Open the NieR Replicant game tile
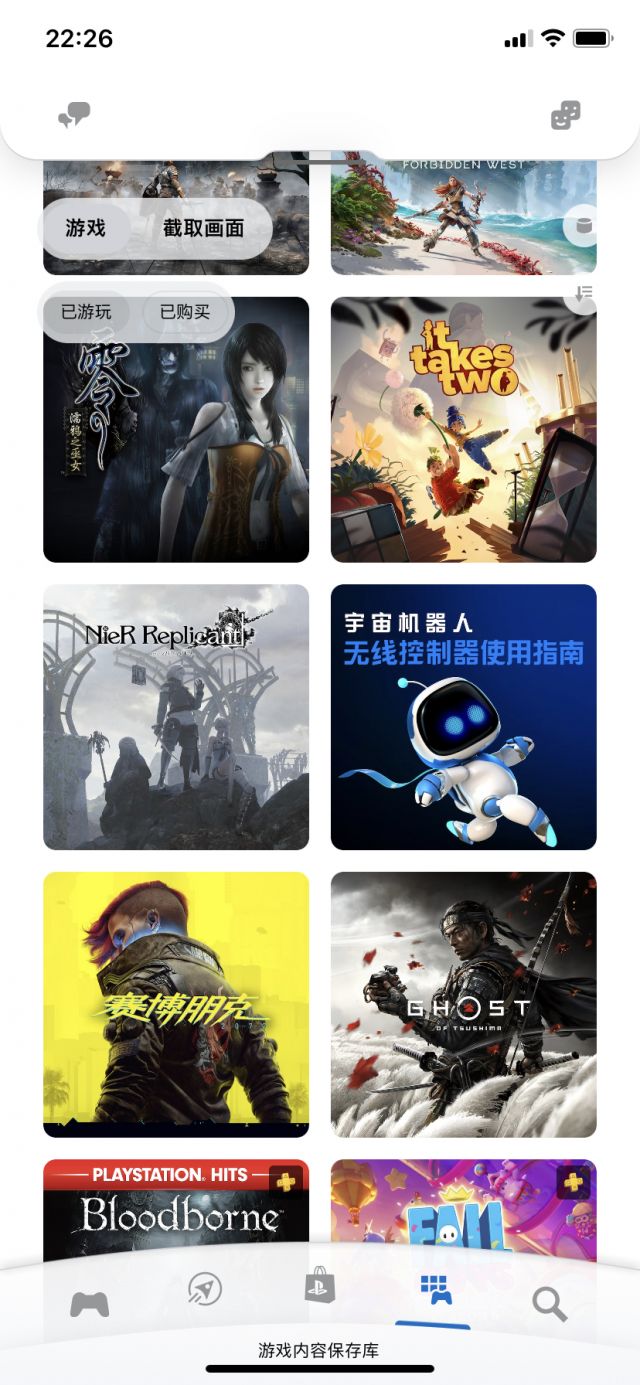 (176, 717)
